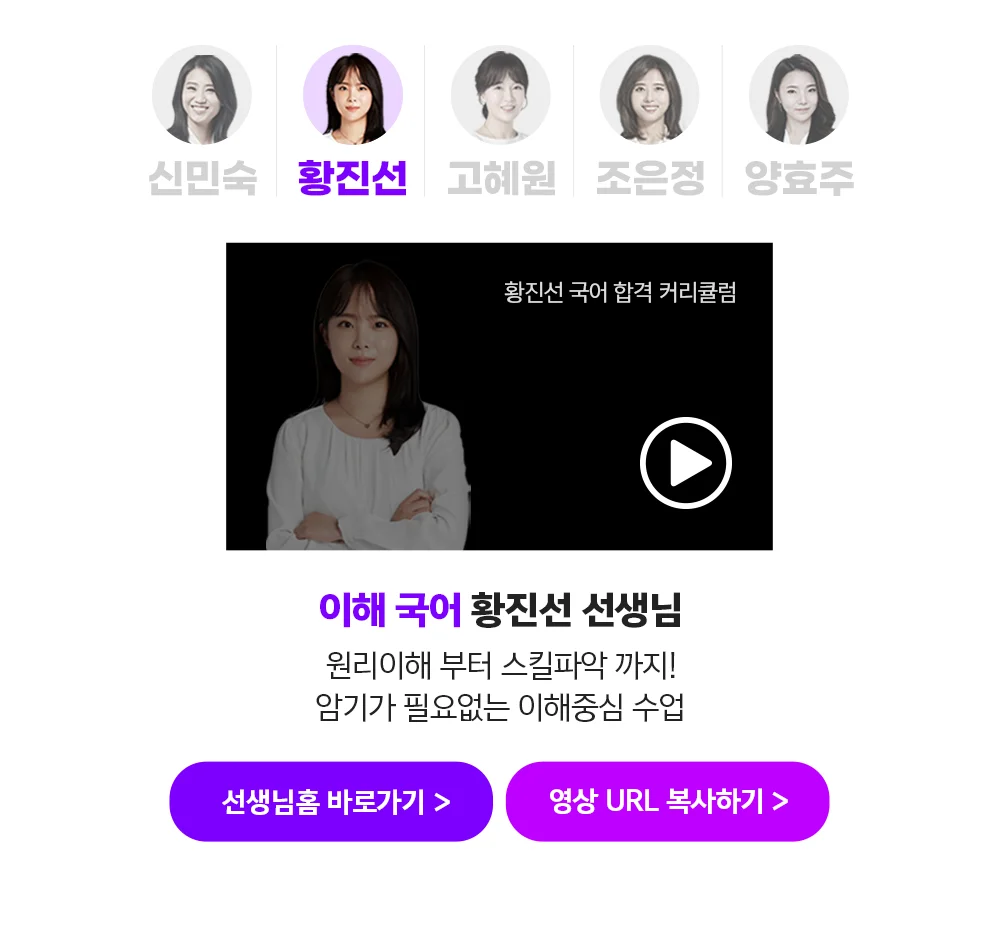Image resolution: width=1000 pixels, height=940 pixels.
Task: Switch to teacher 고혜원 tab
Action: pos(500,122)
